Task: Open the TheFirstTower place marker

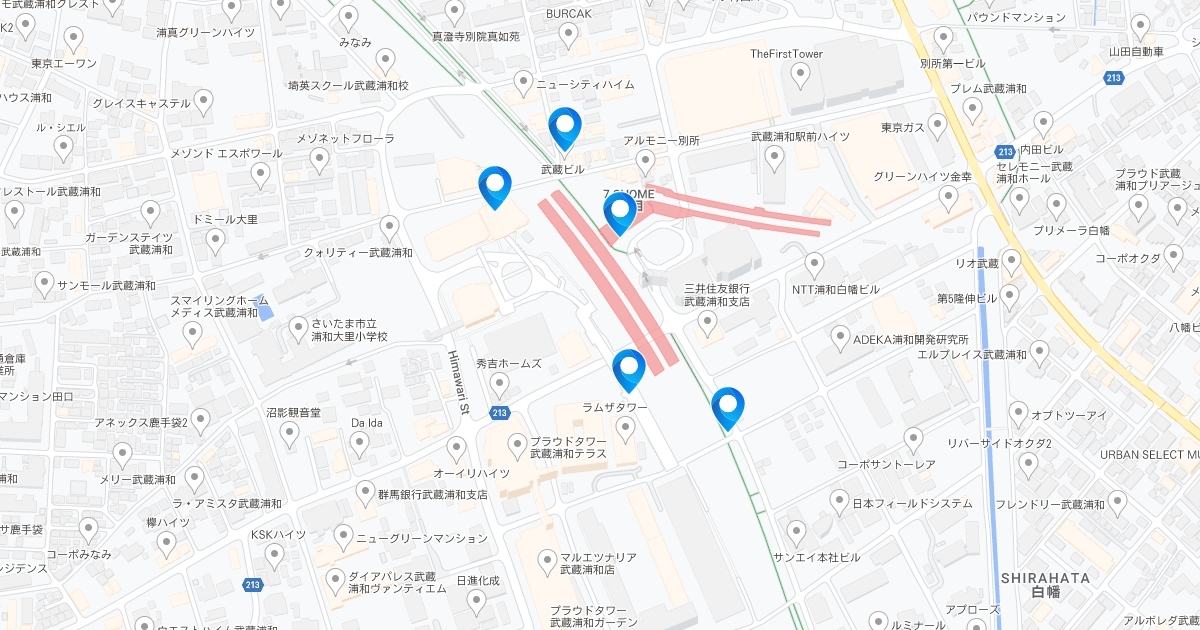Action: [x=800, y=75]
